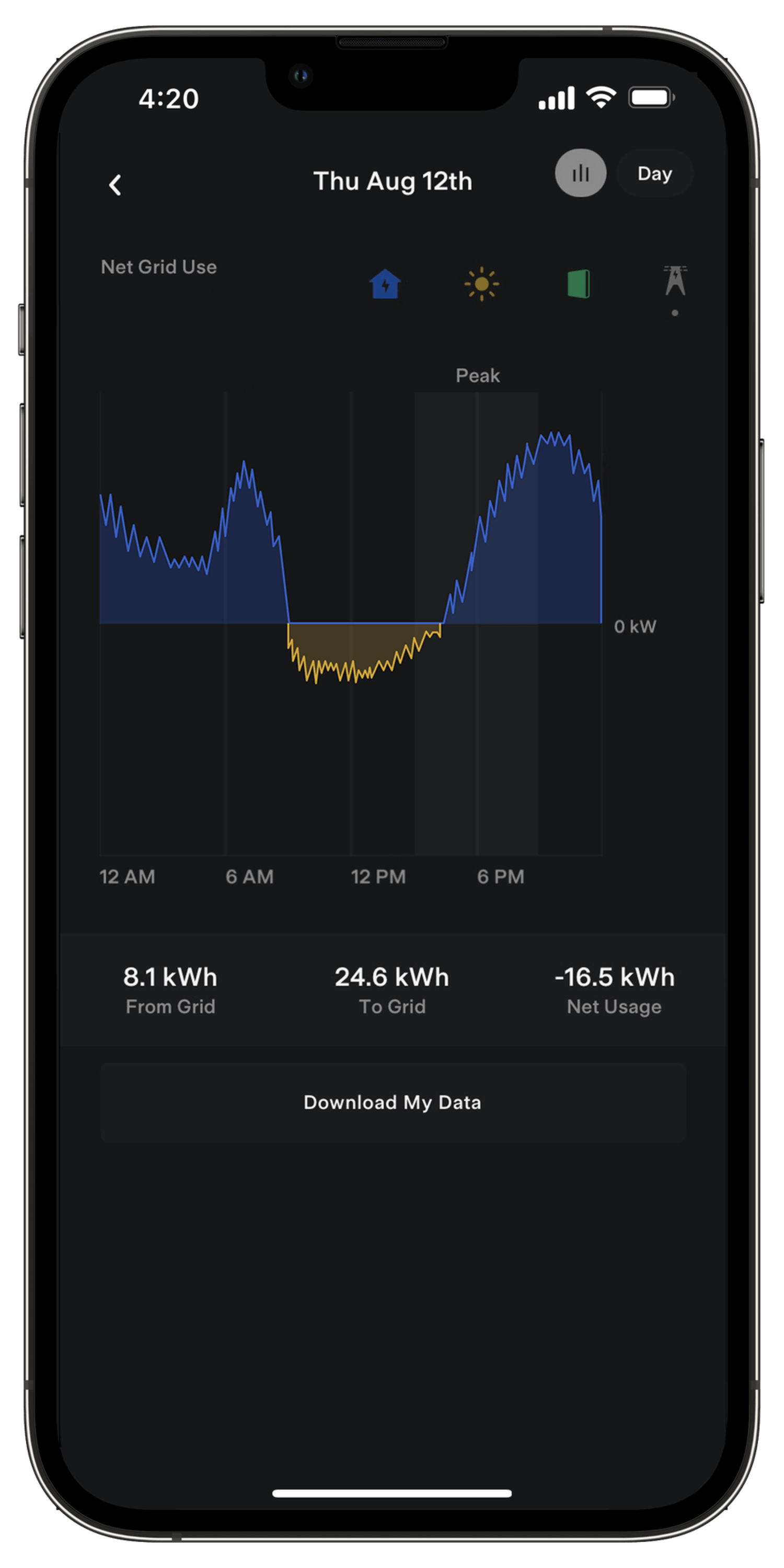Open the Day period selector
Screen dimensions: 784x1568
654,174
